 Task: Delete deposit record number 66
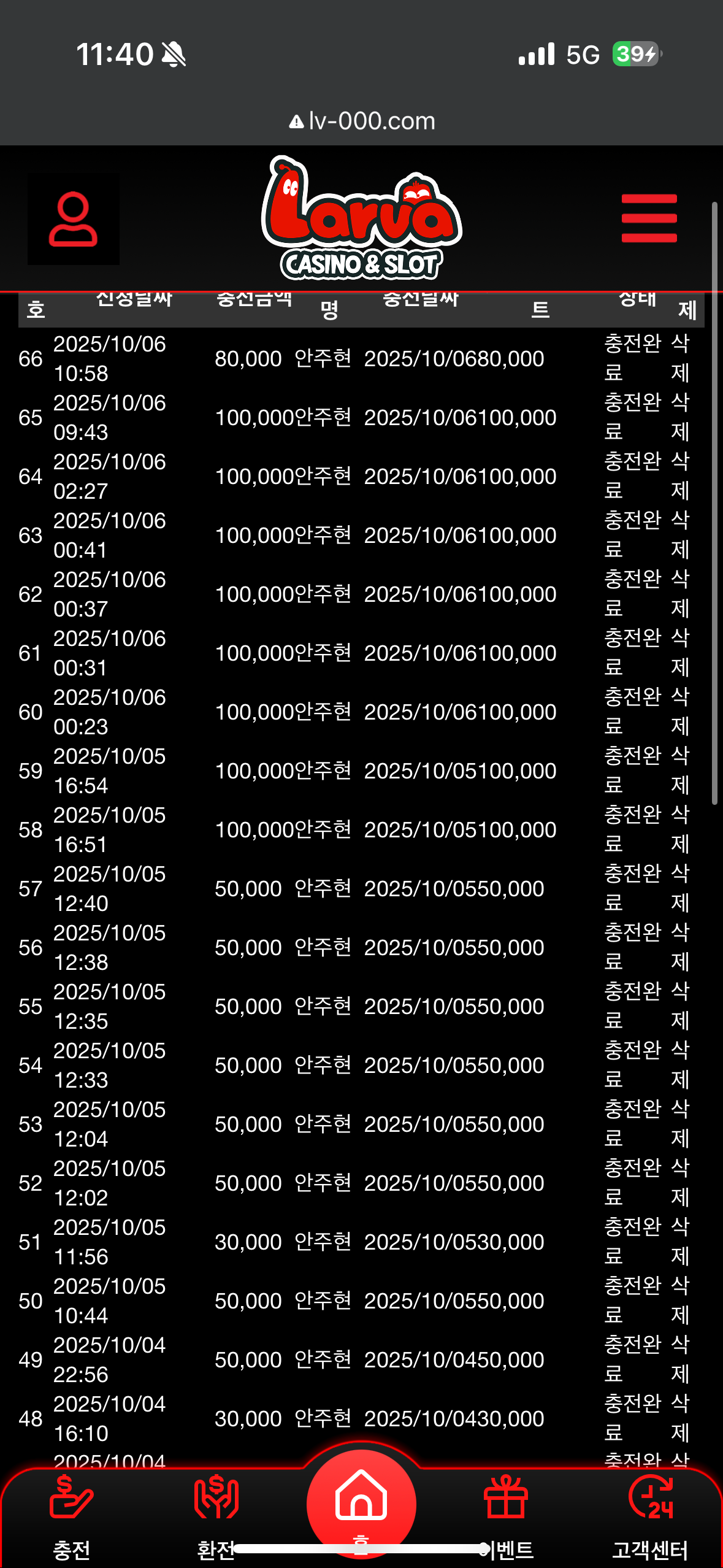[x=680, y=358]
